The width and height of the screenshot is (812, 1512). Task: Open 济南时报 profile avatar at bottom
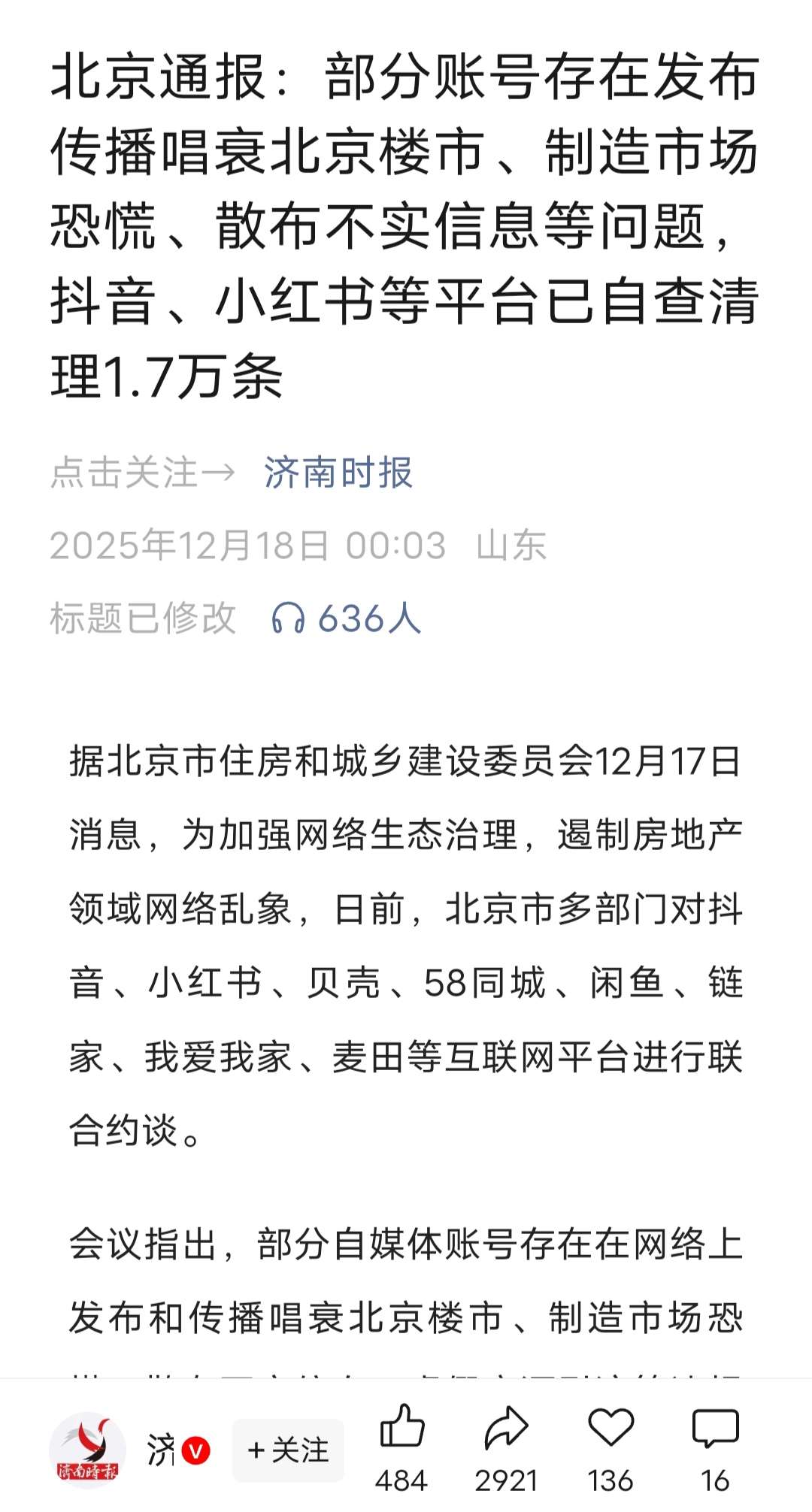(x=88, y=1450)
